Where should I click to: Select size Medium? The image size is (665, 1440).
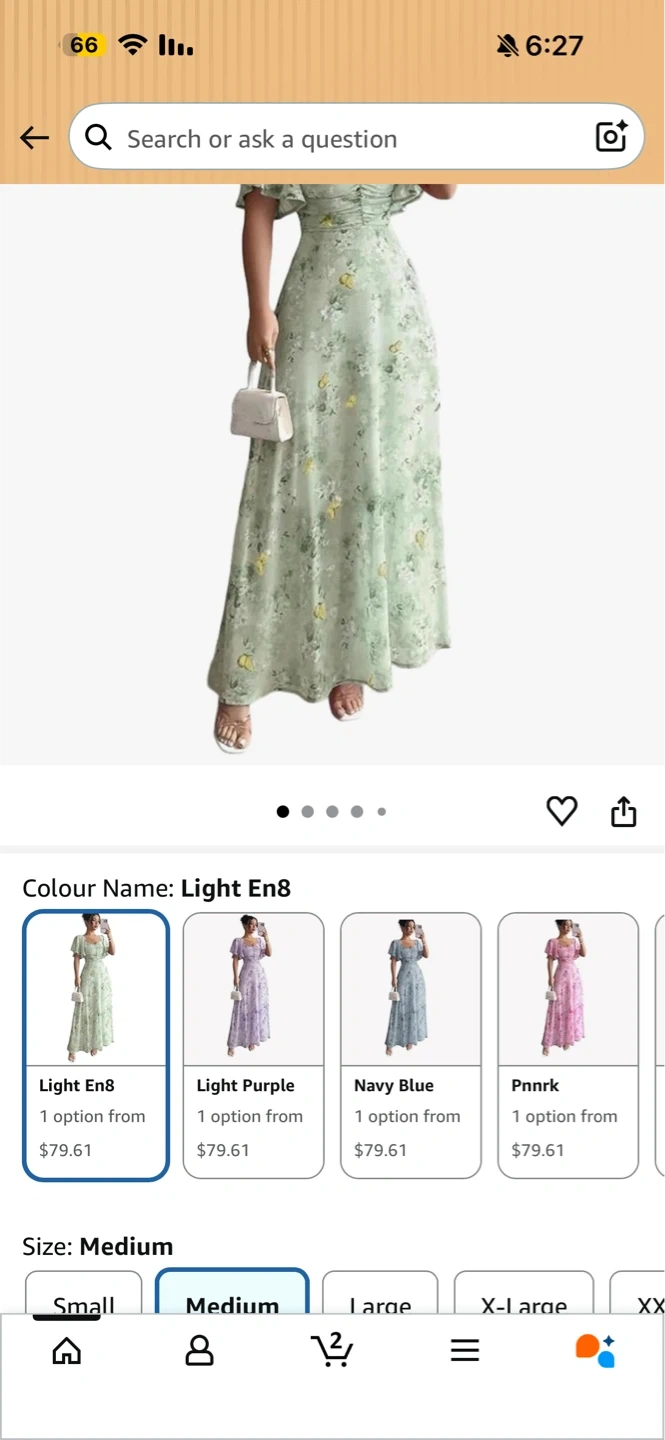[232, 1297]
